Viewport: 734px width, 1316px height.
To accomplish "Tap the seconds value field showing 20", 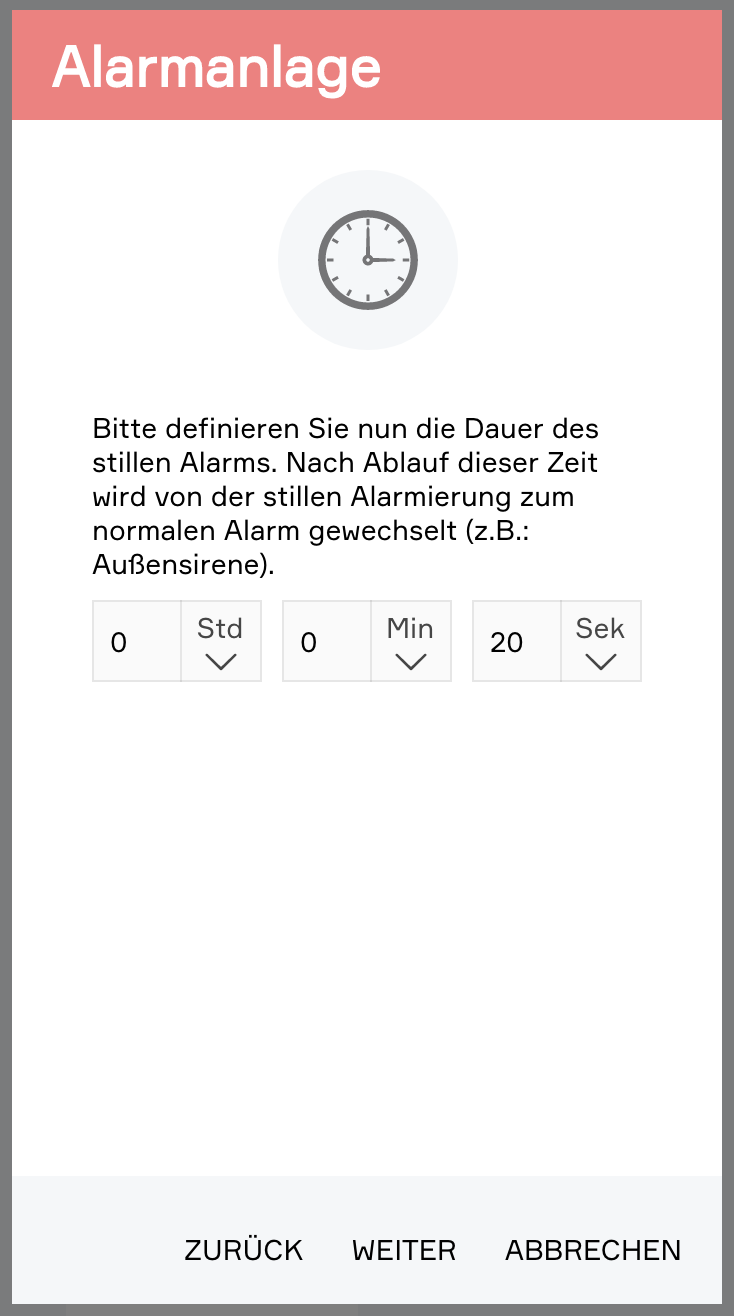I will [517, 641].
